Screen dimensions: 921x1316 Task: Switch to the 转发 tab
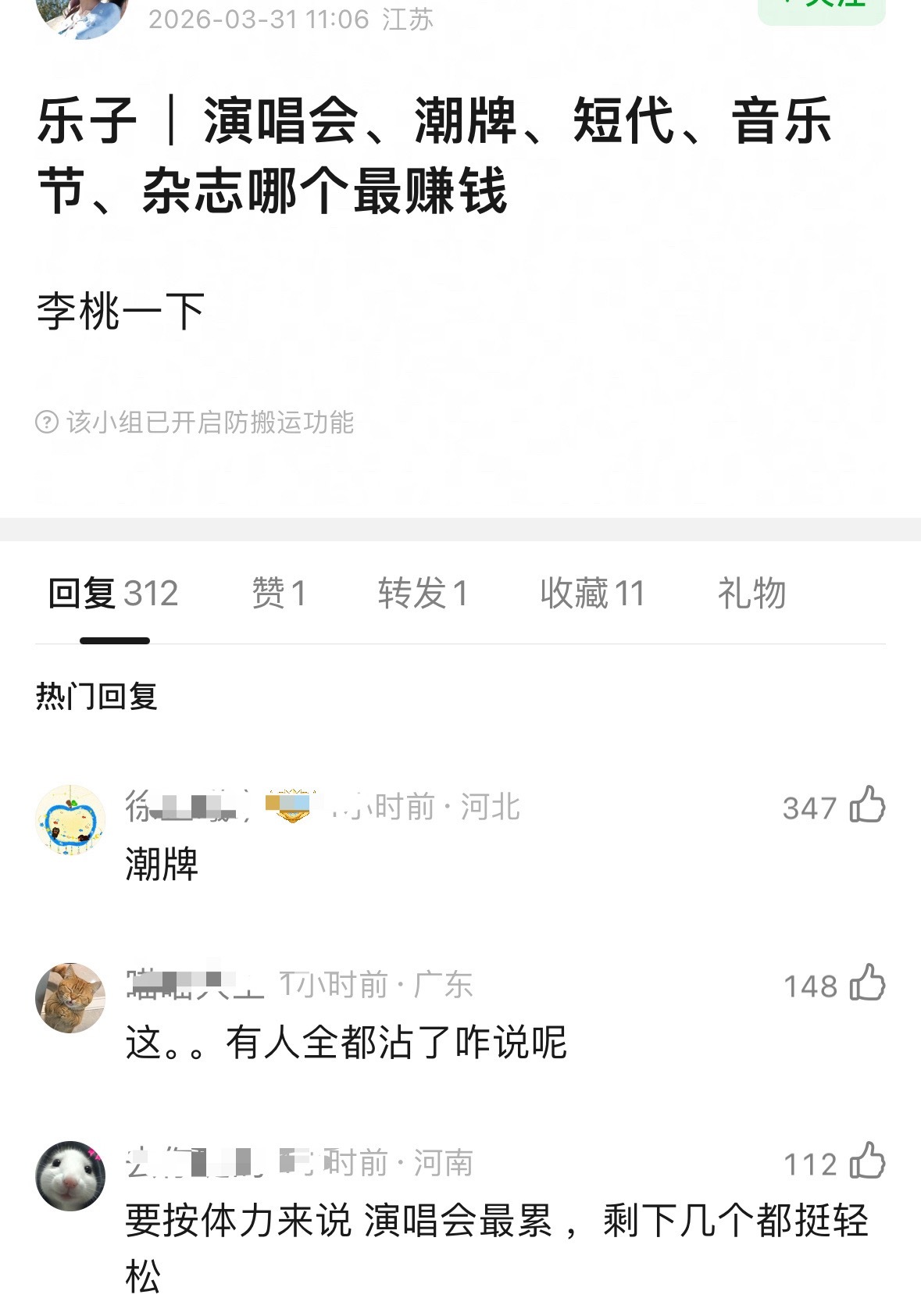421,595
